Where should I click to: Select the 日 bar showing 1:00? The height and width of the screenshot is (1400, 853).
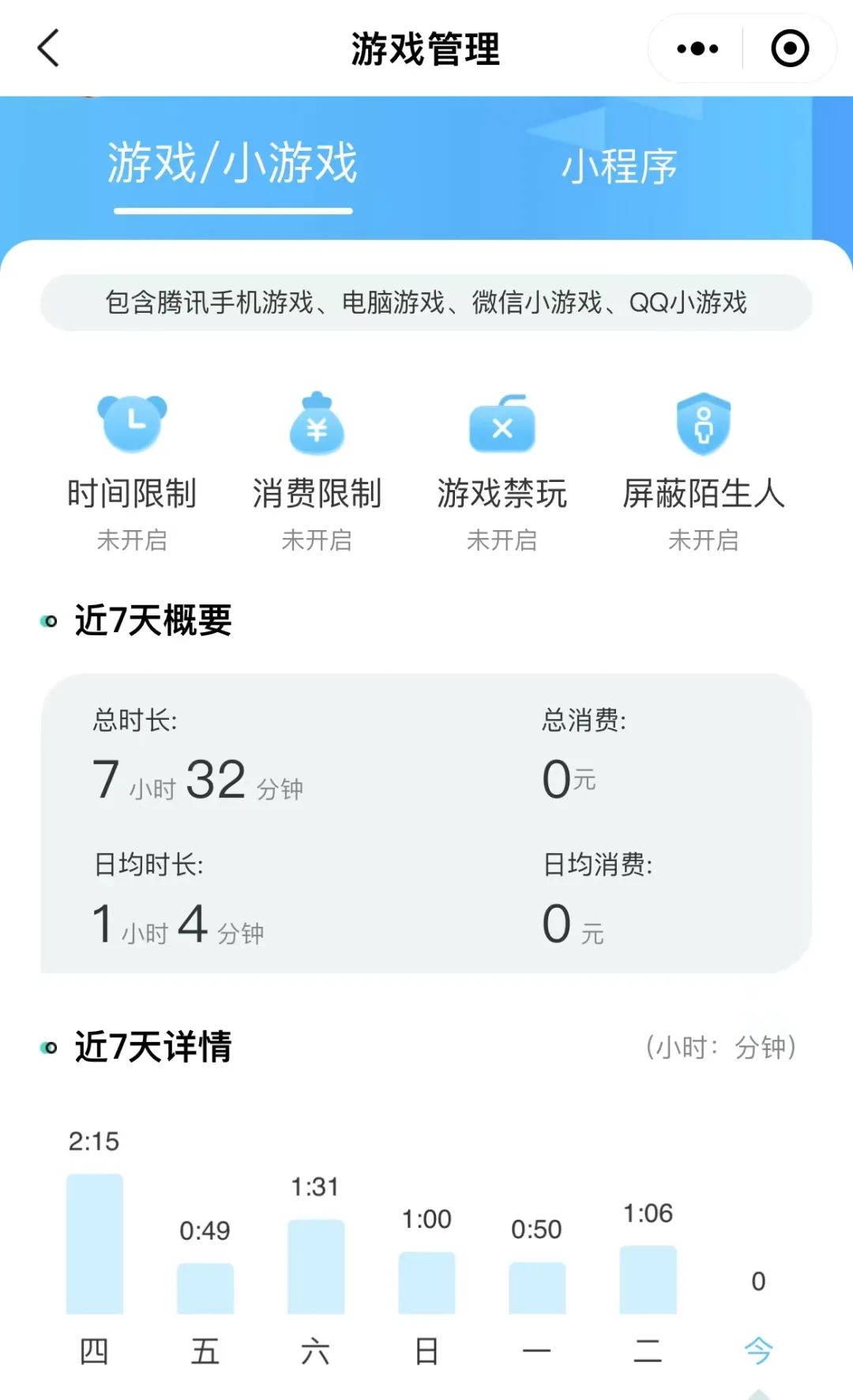pyautogui.click(x=426, y=1282)
